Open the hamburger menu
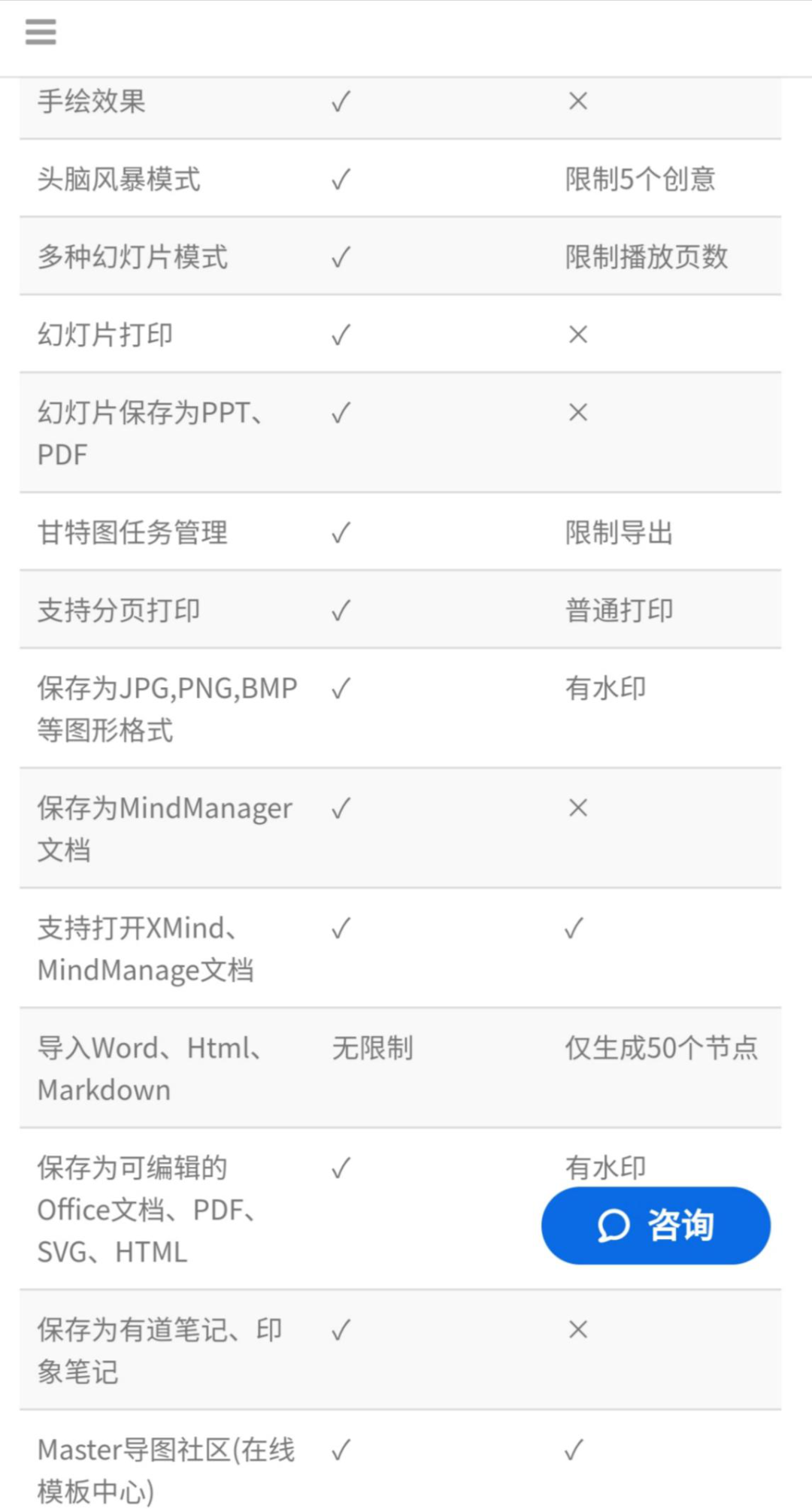The height and width of the screenshot is (1509, 812). click(x=41, y=32)
